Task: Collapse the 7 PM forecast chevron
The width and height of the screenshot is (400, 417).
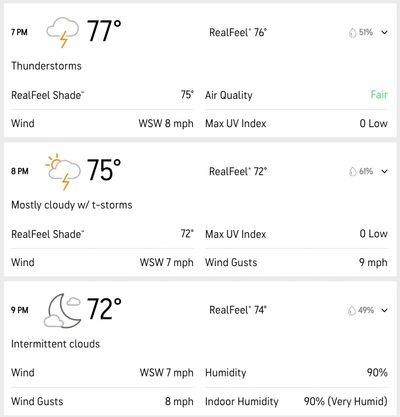Action: [384, 32]
